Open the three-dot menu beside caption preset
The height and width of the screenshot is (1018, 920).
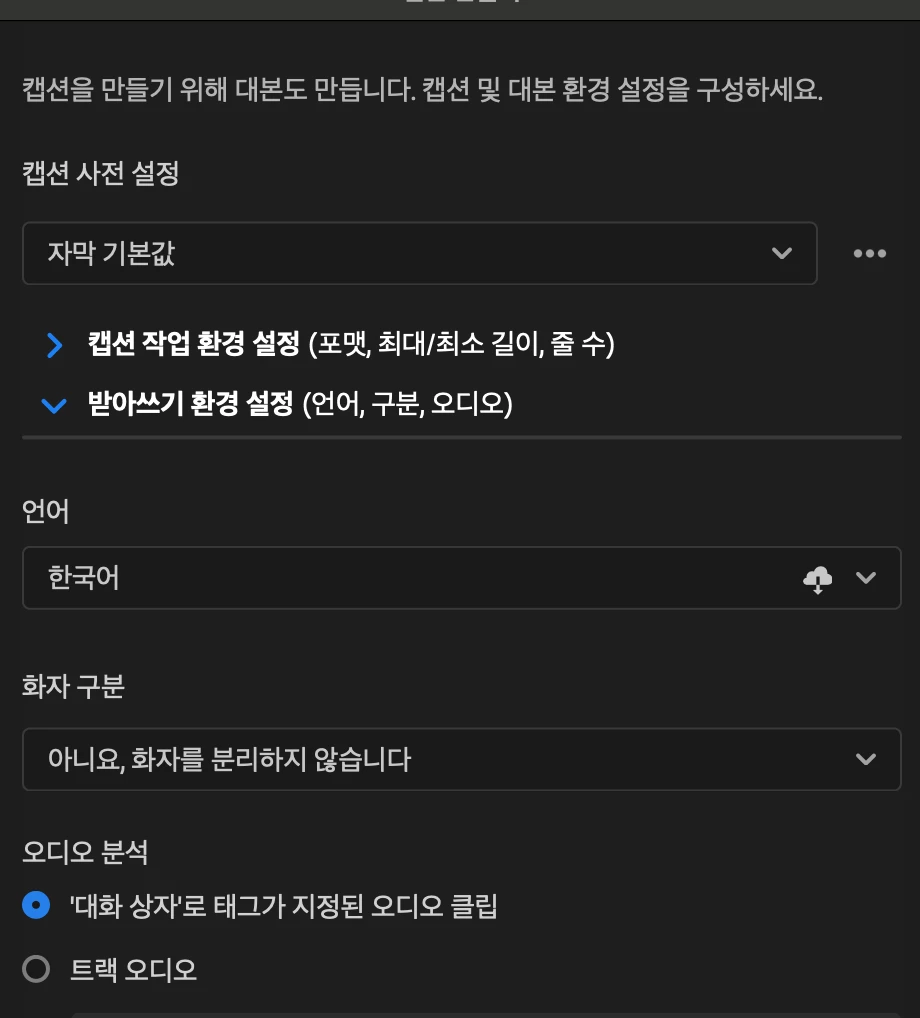pyautogui.click(x=869, y=254)
